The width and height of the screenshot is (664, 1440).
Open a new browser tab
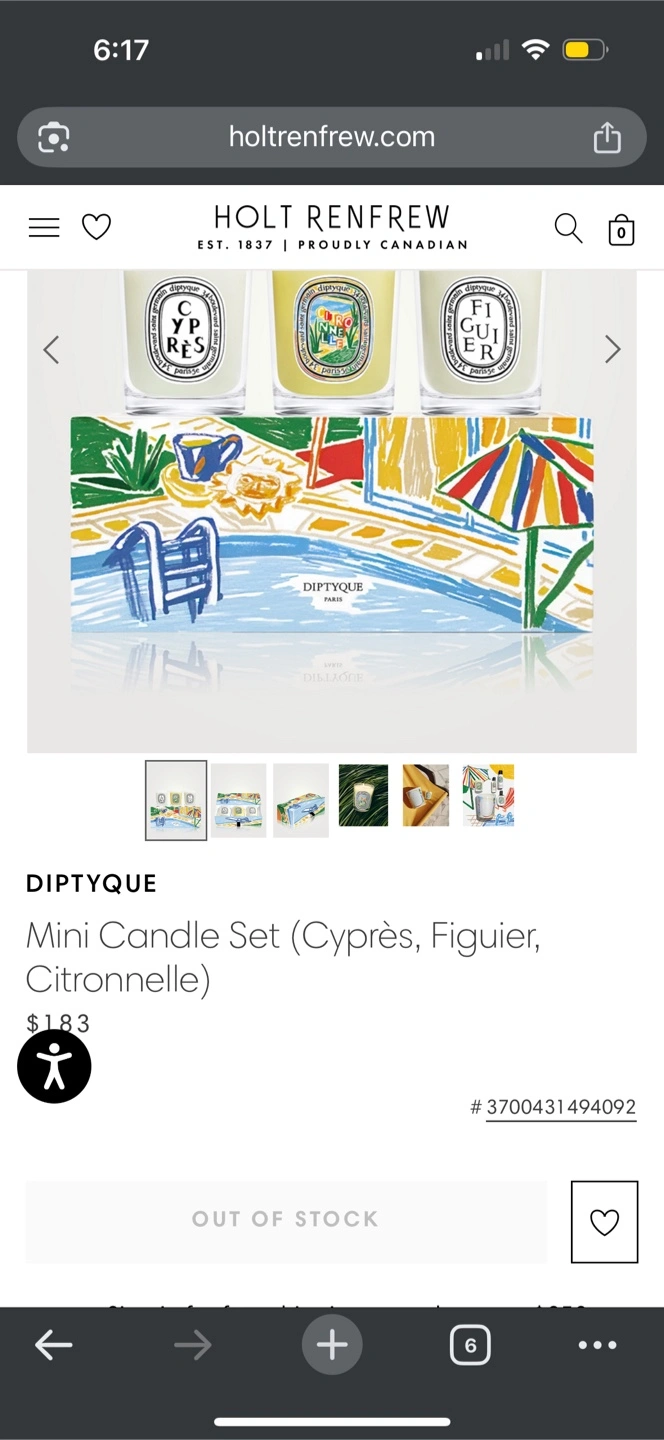pyautogui.click(x=332, y=1345)
